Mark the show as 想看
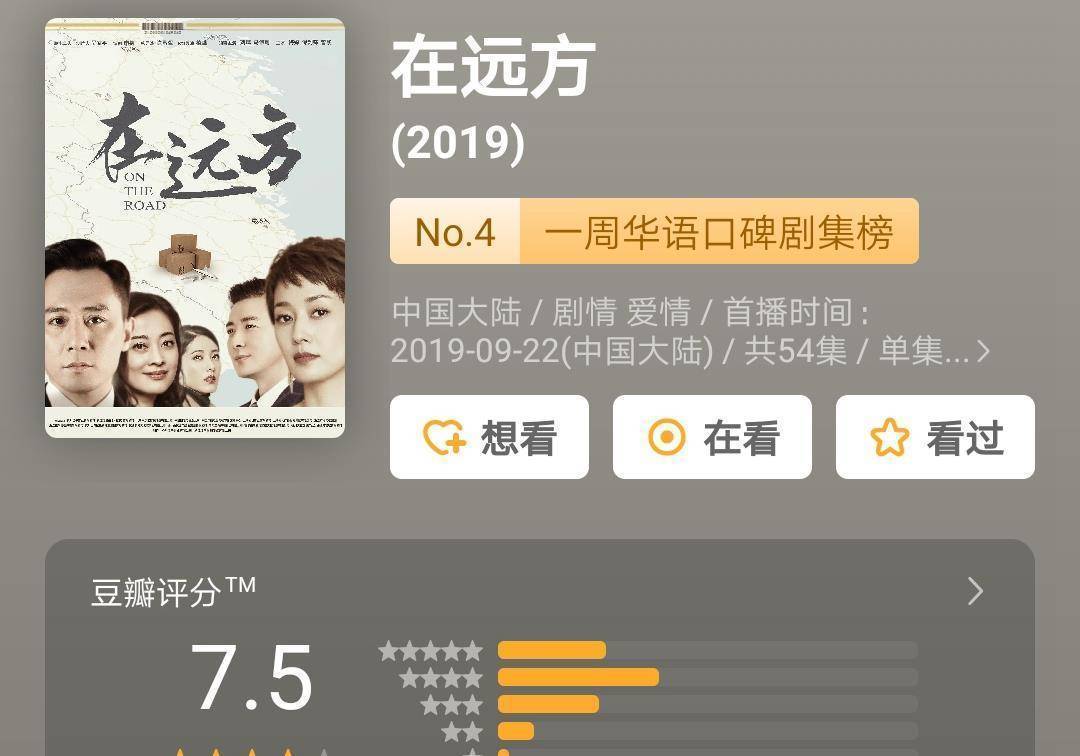 489,438
